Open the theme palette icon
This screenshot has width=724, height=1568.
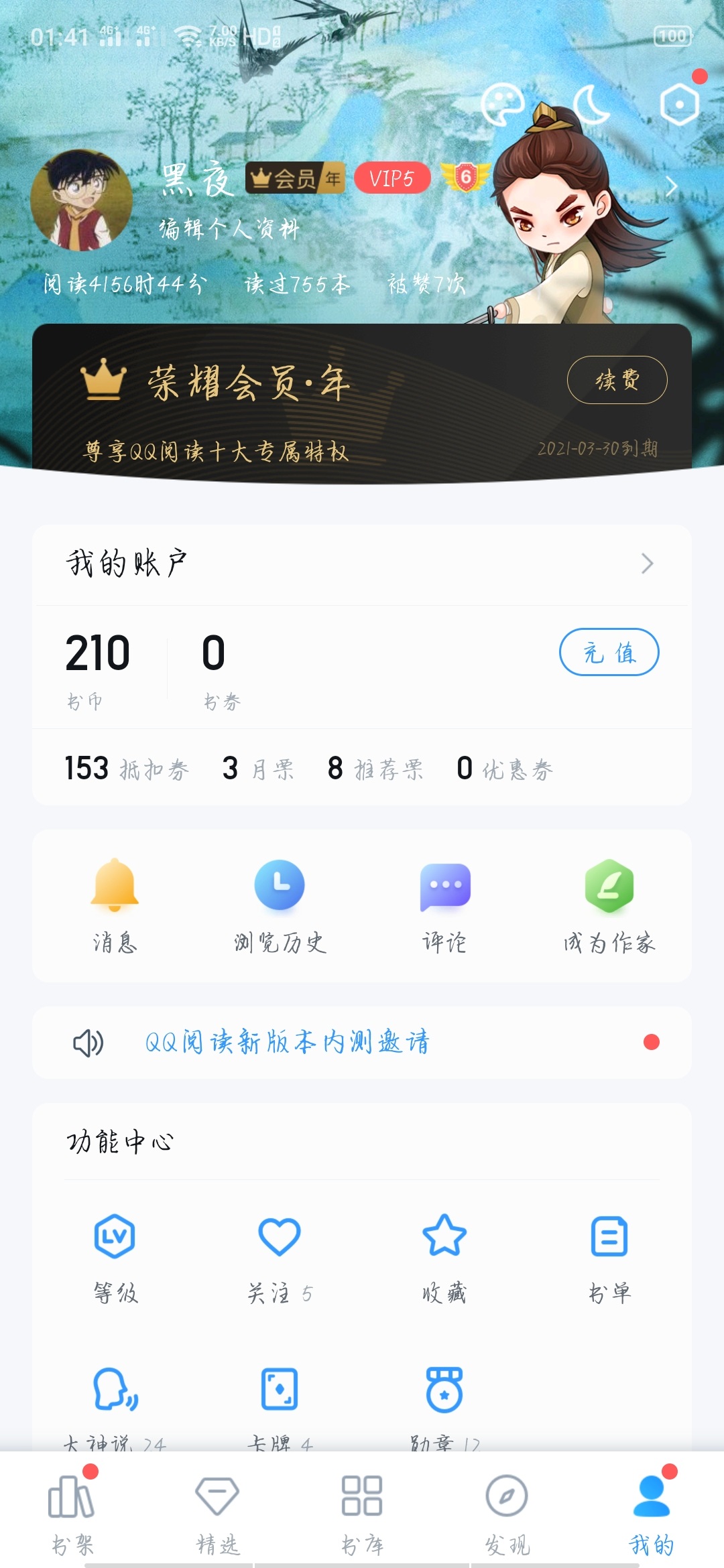502,104
